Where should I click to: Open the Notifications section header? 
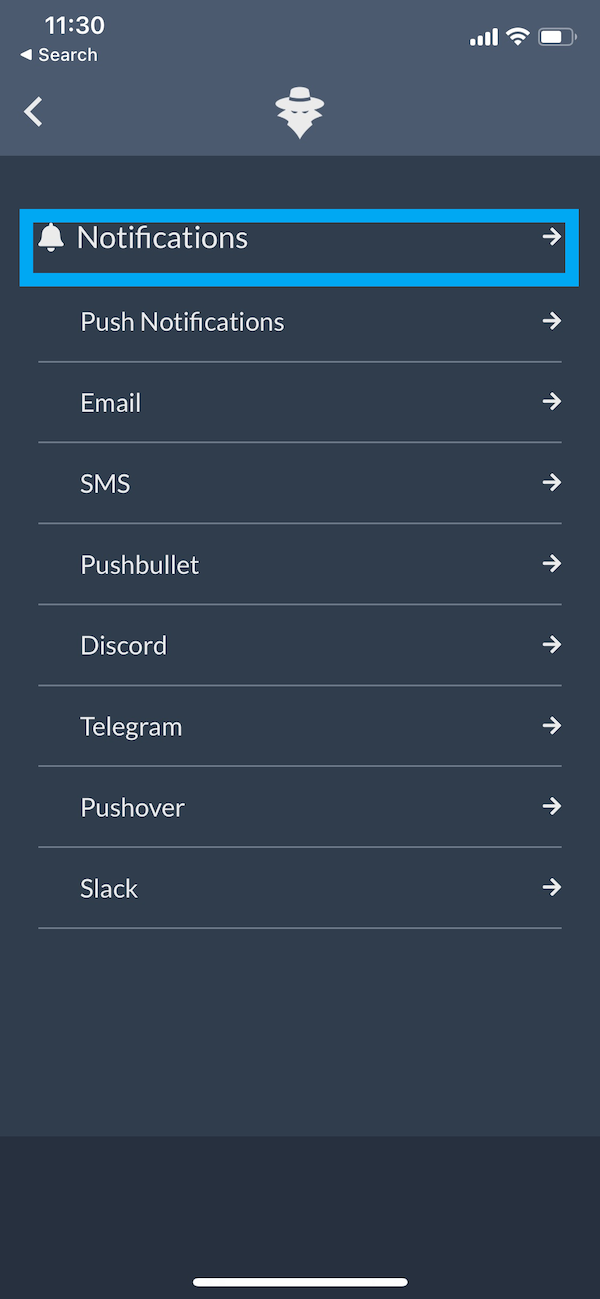(298, 239)
